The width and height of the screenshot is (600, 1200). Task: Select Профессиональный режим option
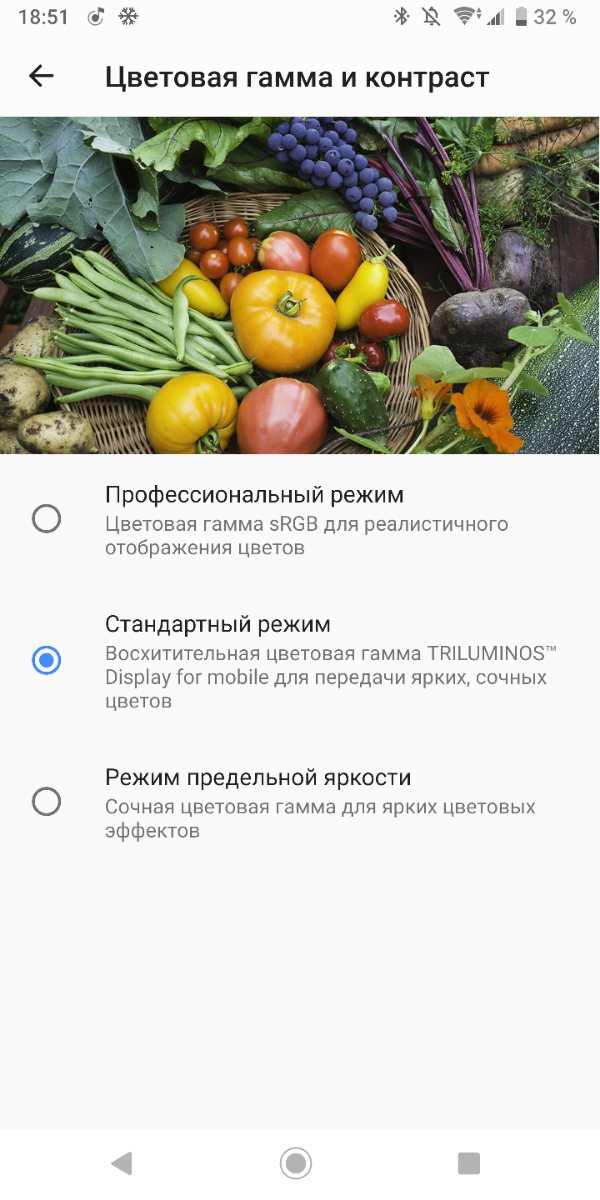[300, 520]
